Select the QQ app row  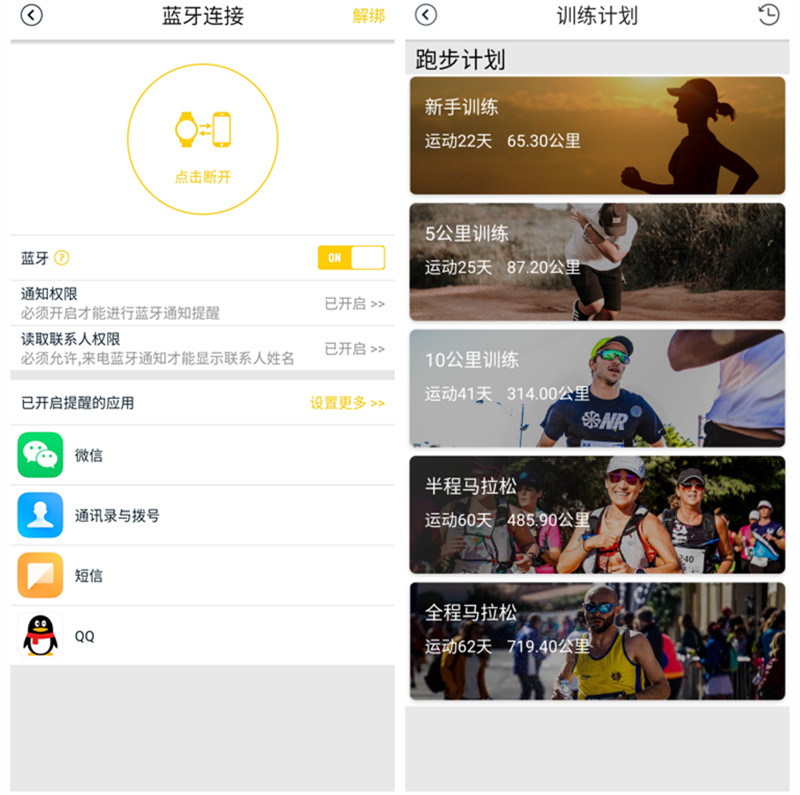pyautogui.click(x=202, y=636)
